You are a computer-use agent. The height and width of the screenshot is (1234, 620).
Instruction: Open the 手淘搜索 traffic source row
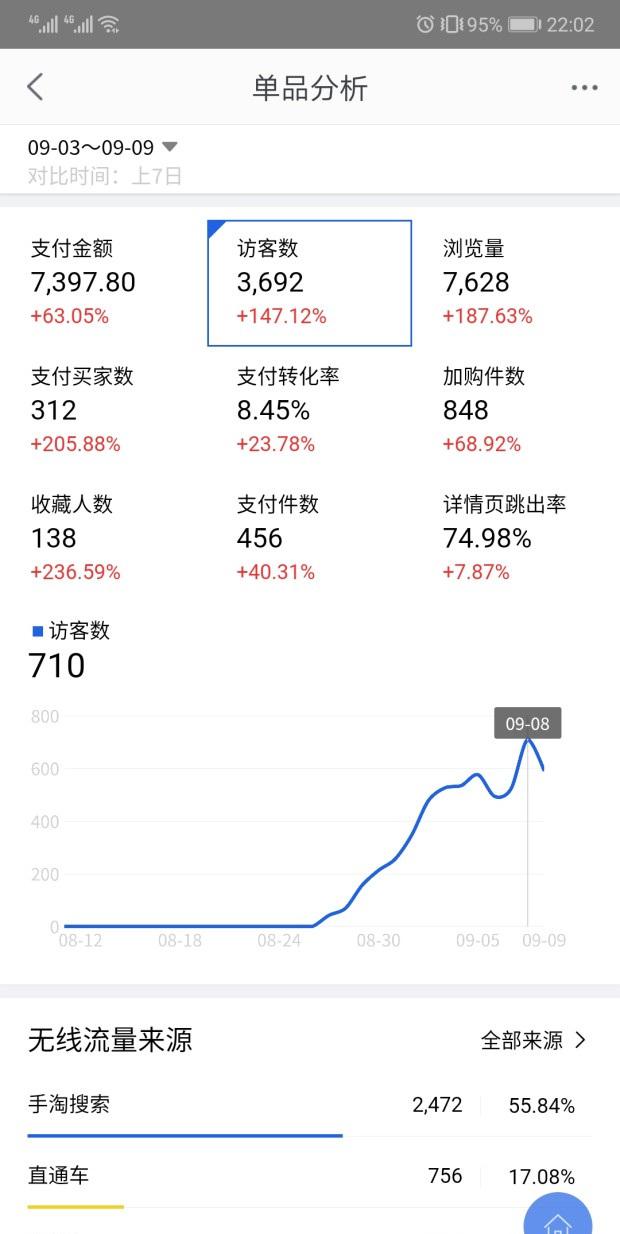[x=310, y=1106]
